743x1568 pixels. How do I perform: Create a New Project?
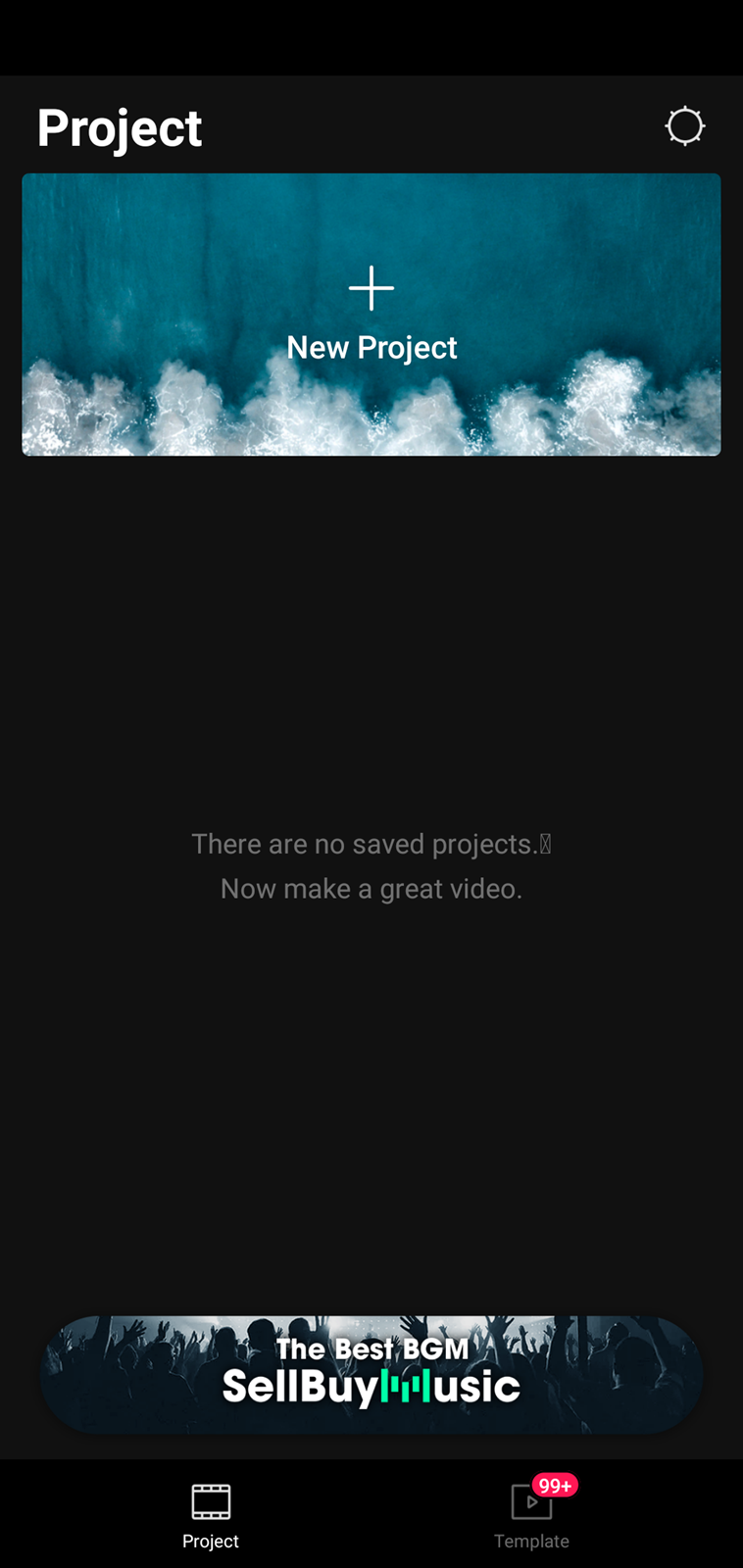371,314
